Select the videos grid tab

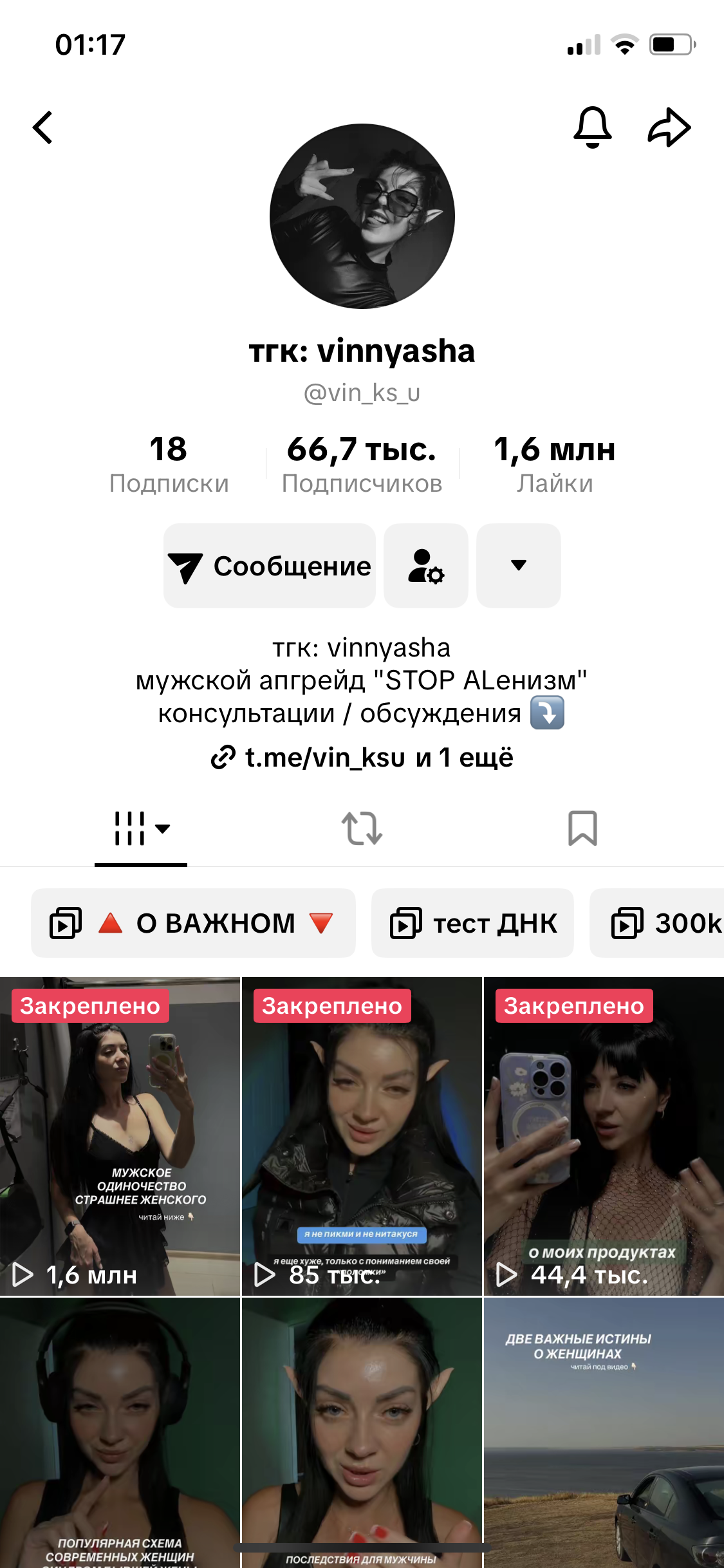141,828
